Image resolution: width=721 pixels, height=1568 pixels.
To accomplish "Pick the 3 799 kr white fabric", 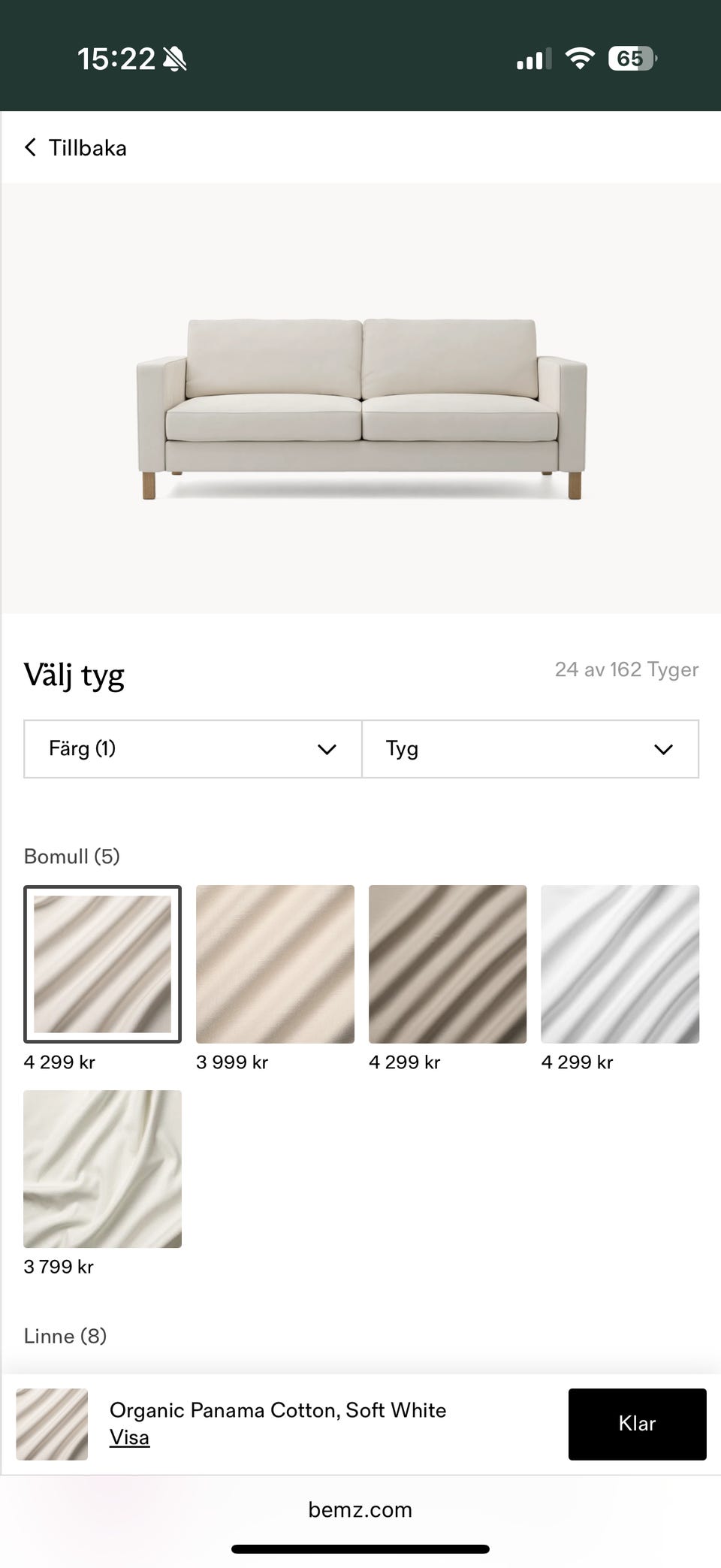I will (x=102, y=1168).
